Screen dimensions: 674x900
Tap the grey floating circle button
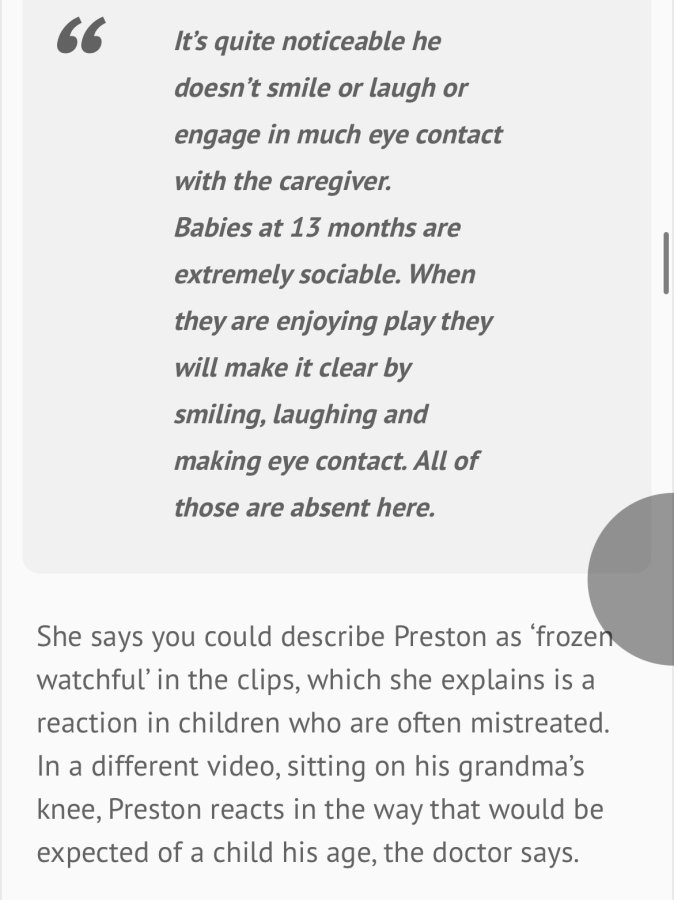[631, 579]
